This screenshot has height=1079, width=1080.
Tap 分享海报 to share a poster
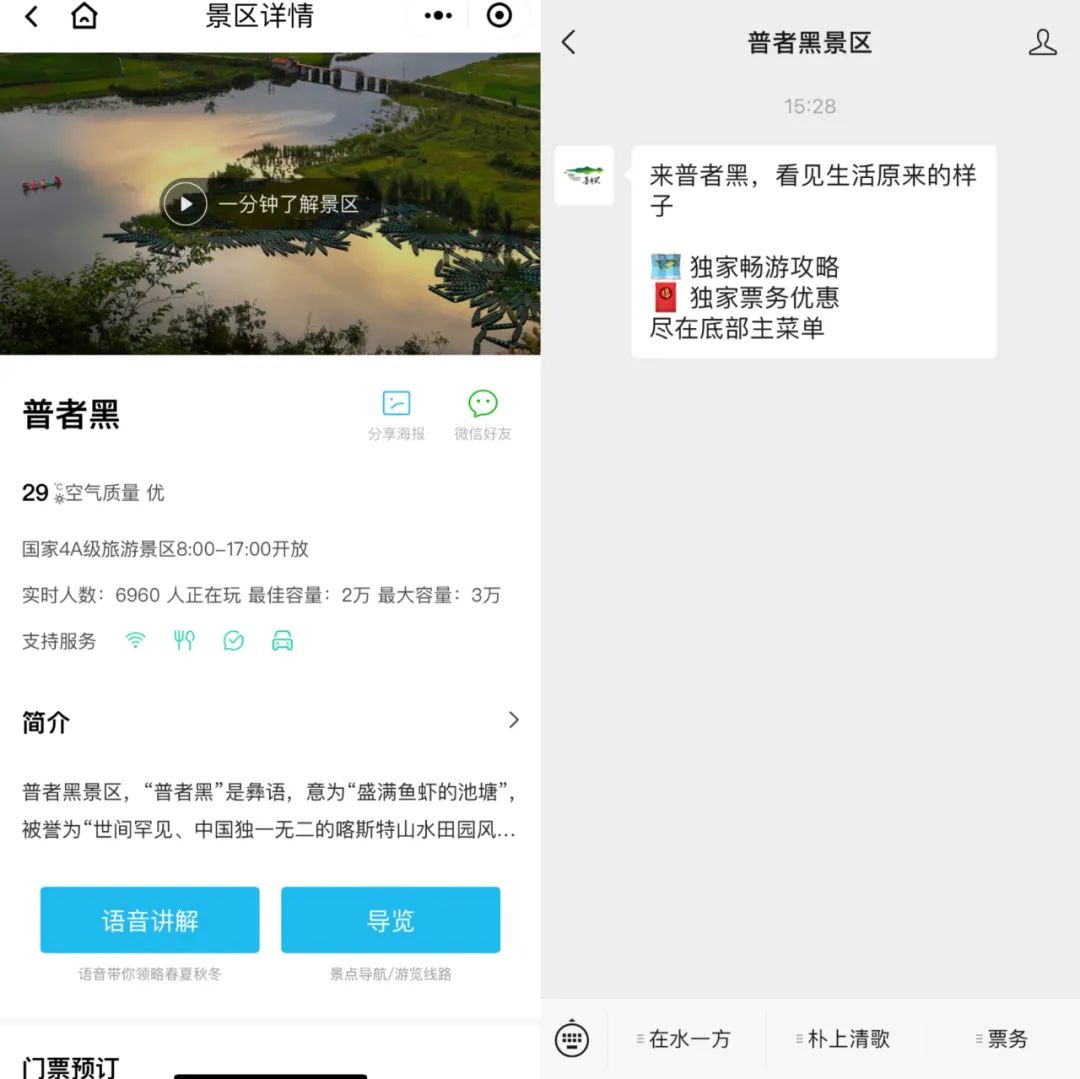point(396,414)
